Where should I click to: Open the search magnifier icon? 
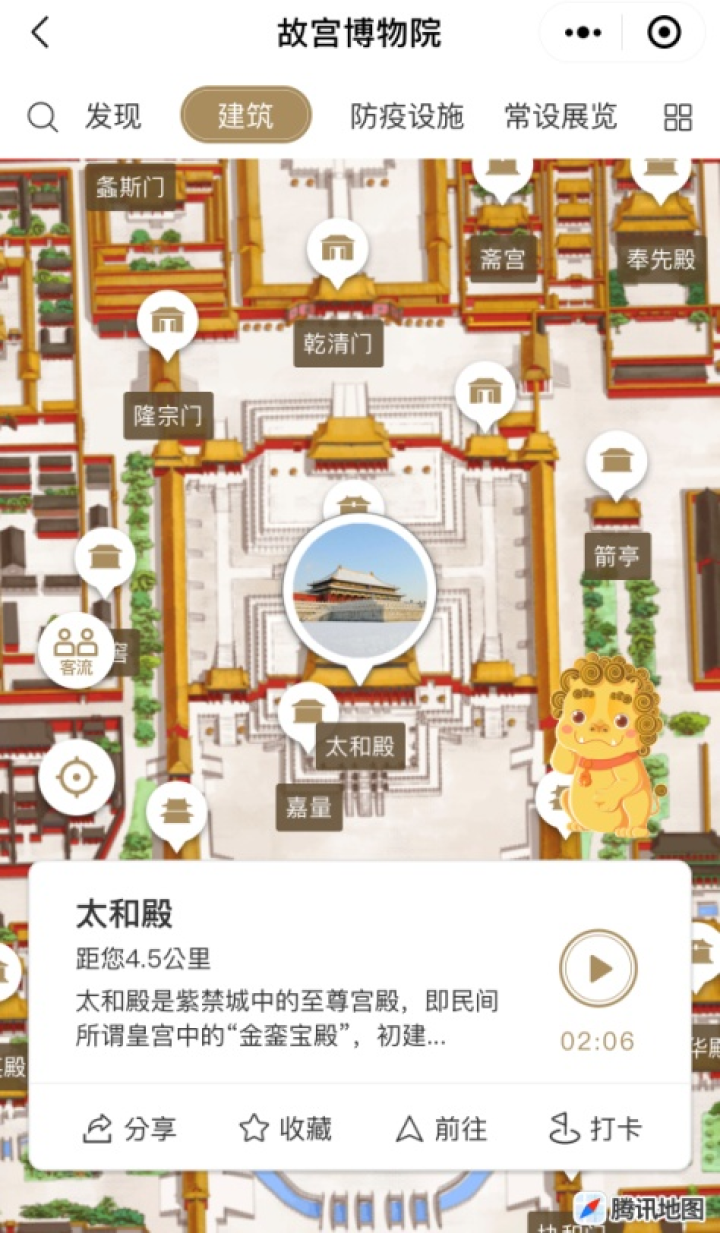[x=42, y=117]
